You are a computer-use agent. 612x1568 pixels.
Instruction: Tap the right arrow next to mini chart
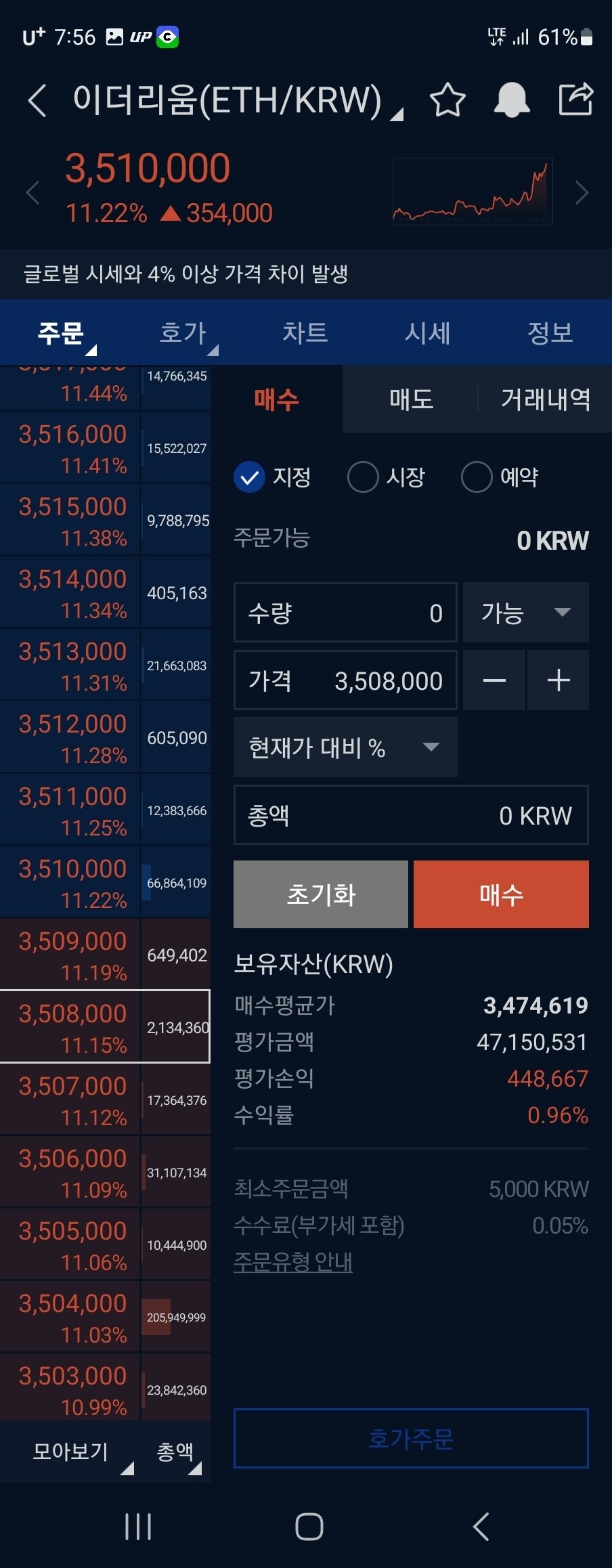[582, 193]
